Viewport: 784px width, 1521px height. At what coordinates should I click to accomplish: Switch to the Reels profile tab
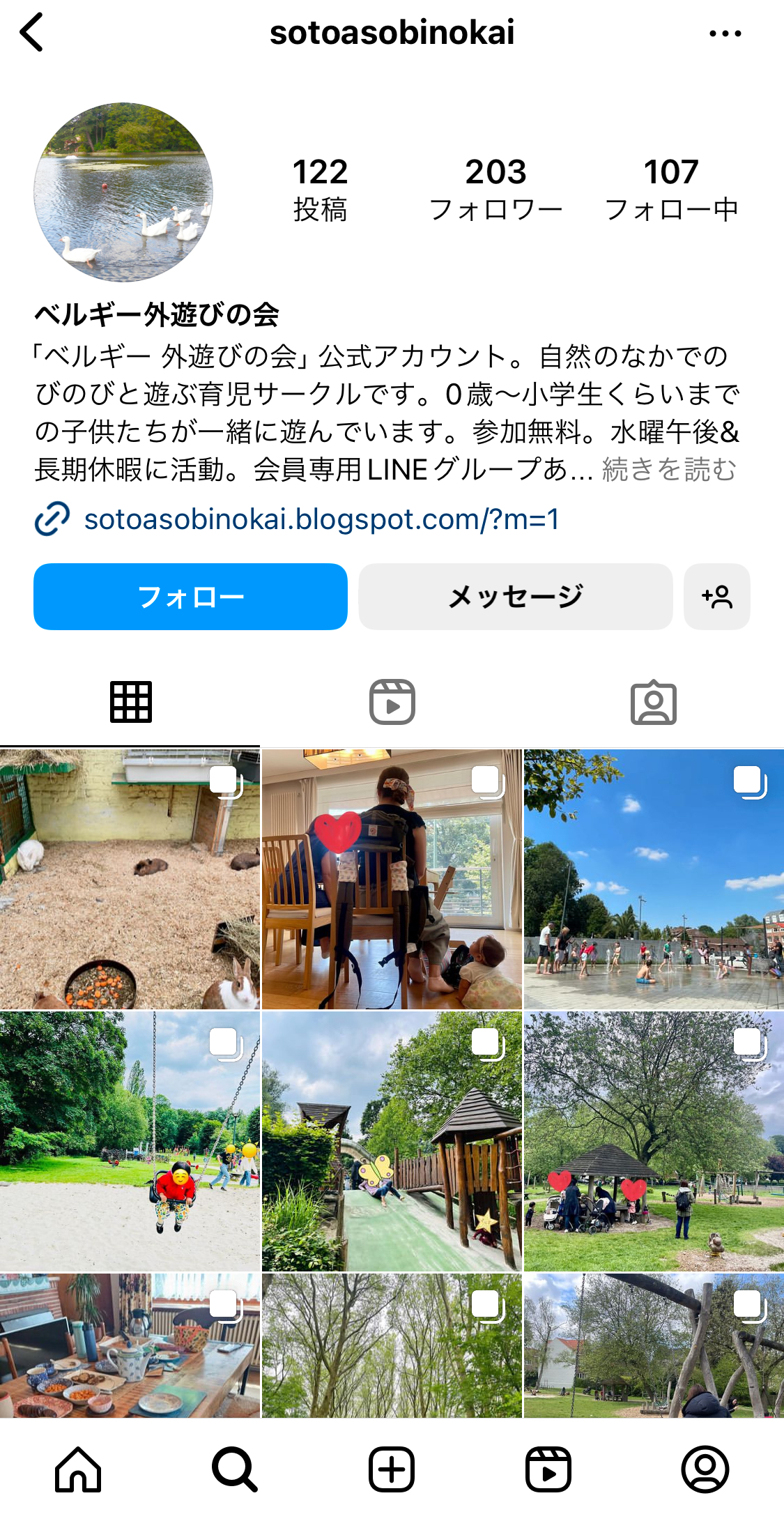tap(392, 702)
